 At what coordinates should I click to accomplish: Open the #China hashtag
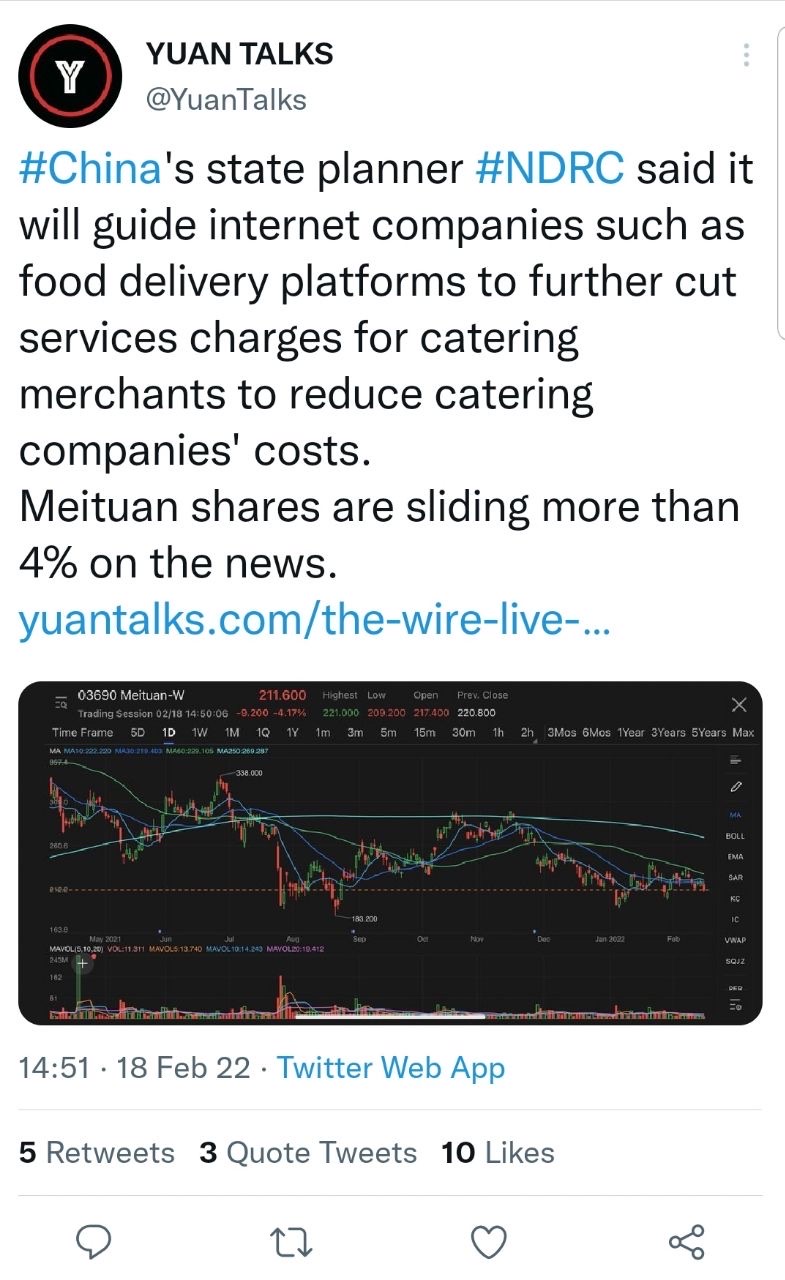[x=91, y=169]
